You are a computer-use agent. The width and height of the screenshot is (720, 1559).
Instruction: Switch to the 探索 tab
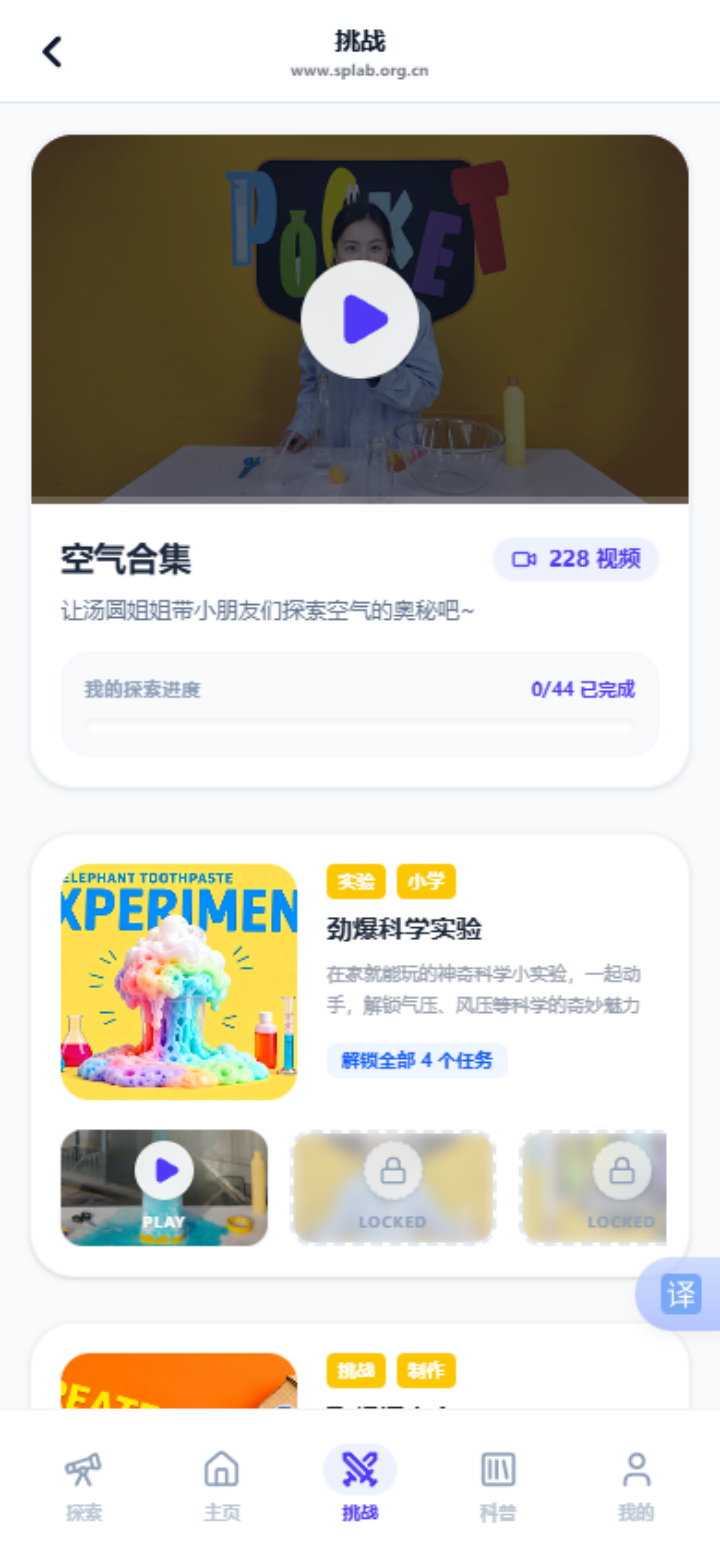pos(84,1486)
